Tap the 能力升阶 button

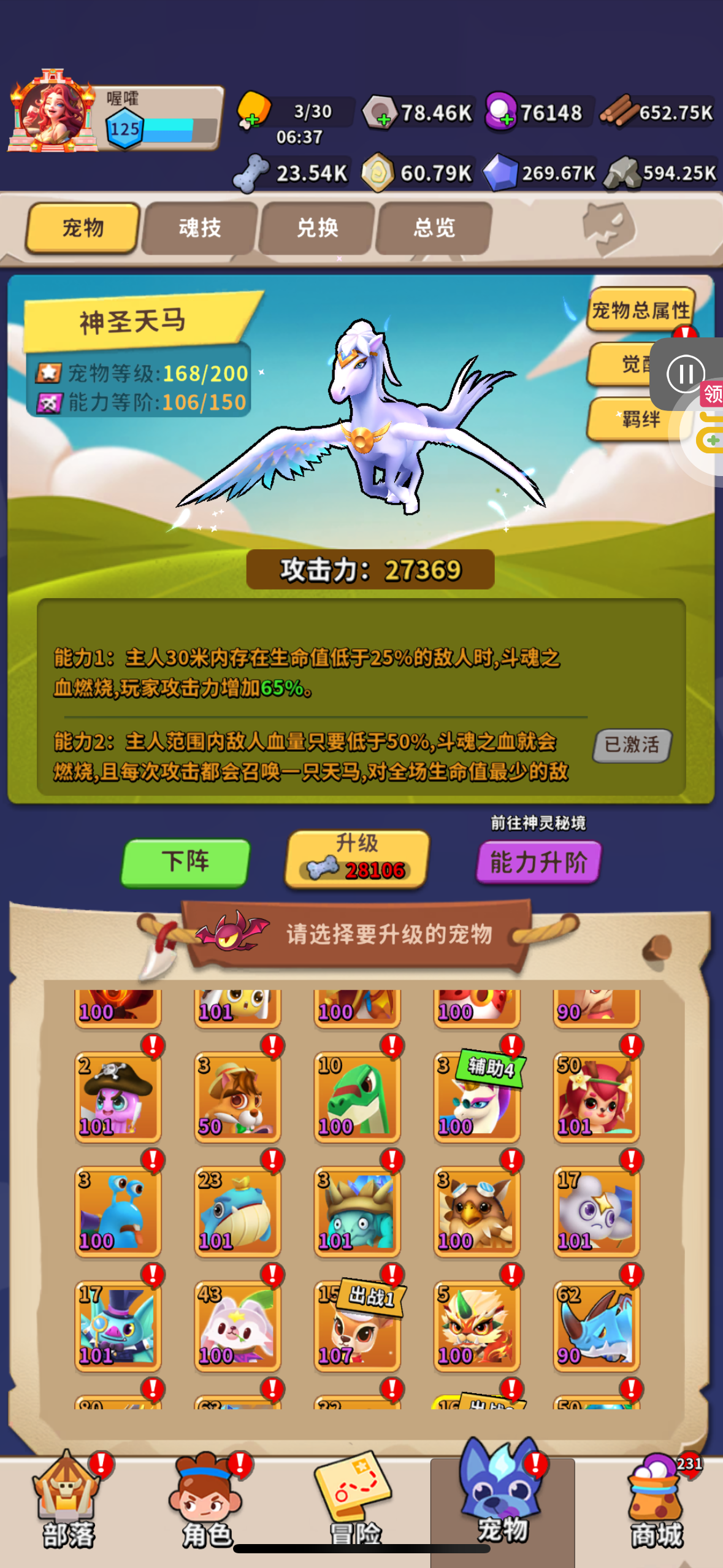tap(538, 862)
